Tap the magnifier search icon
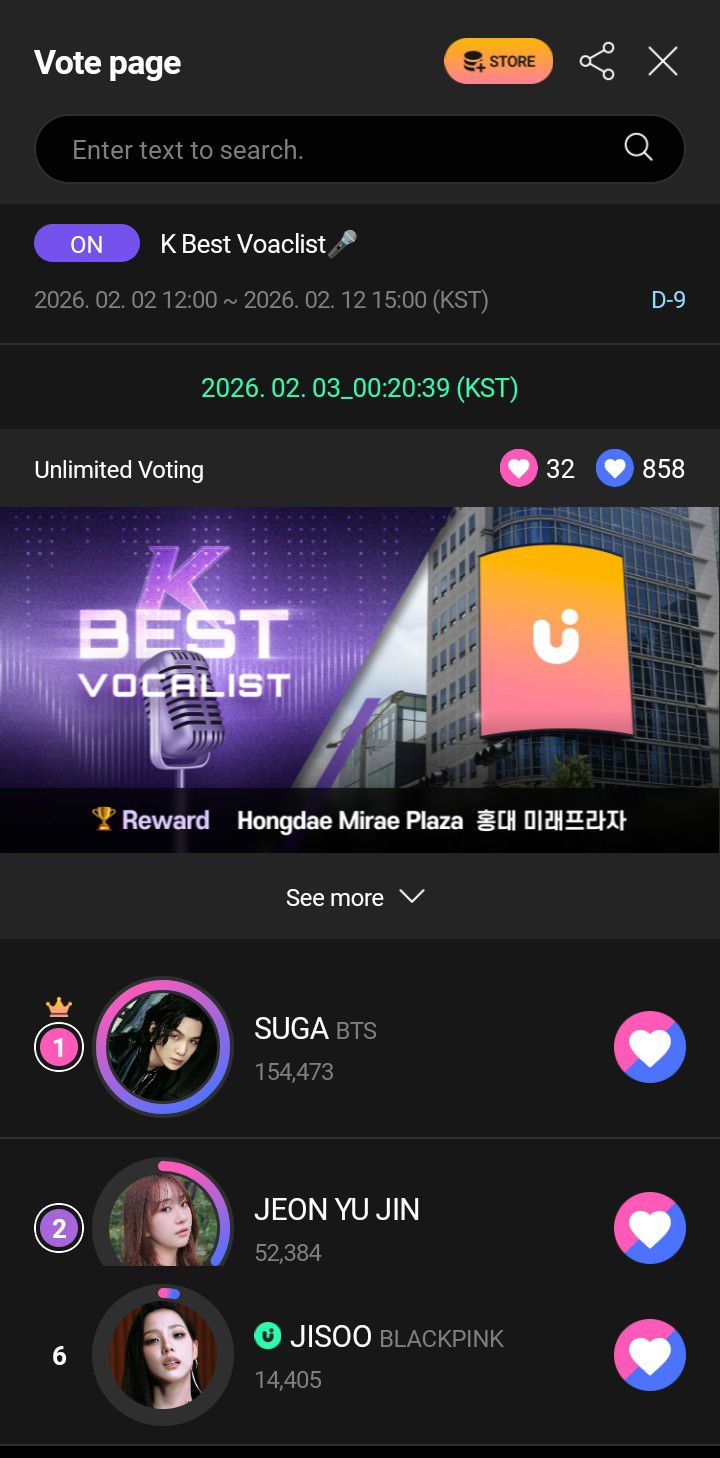 pos(638,148)
